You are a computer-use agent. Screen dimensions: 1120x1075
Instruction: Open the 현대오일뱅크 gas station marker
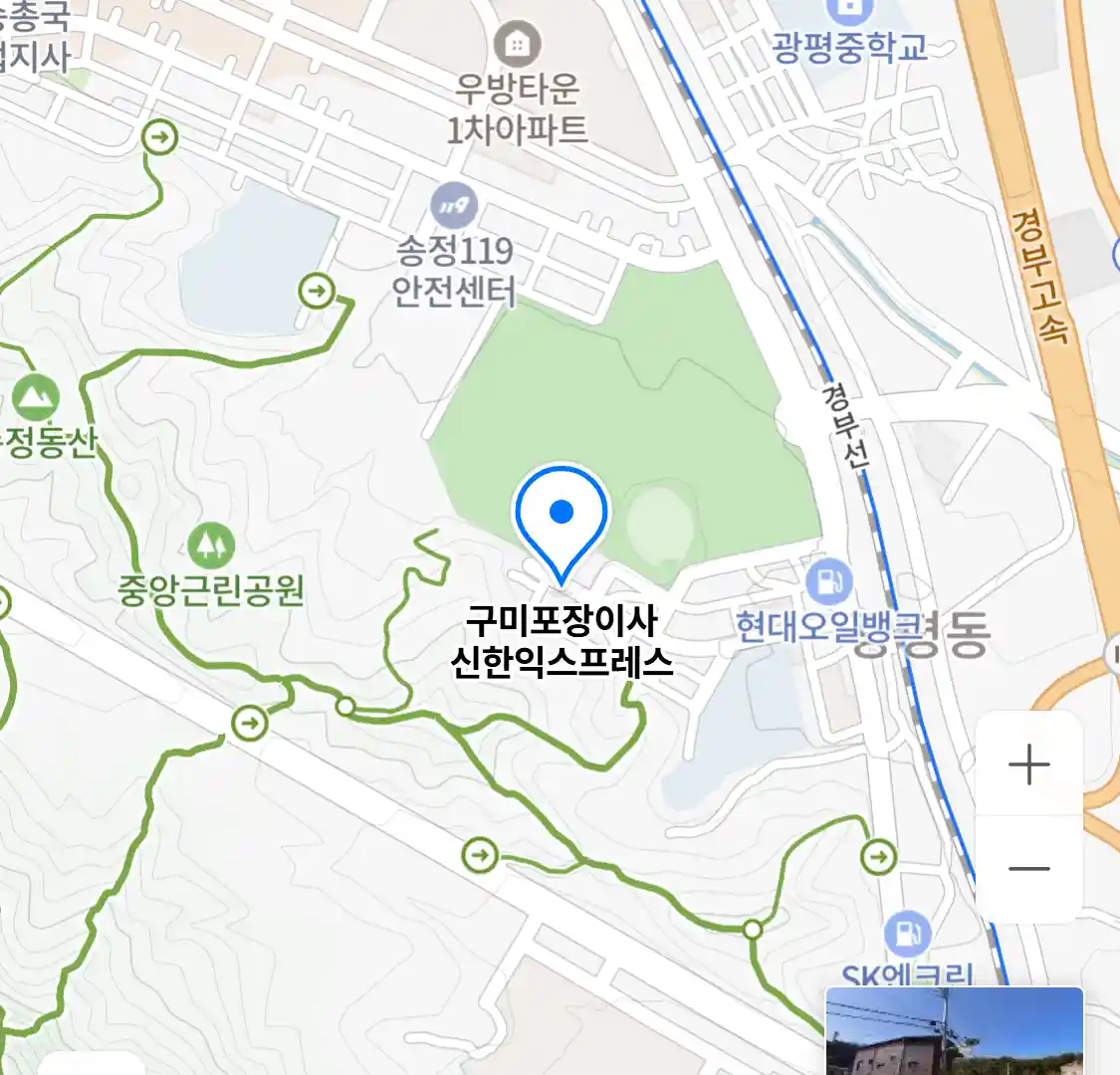(828, 581)
